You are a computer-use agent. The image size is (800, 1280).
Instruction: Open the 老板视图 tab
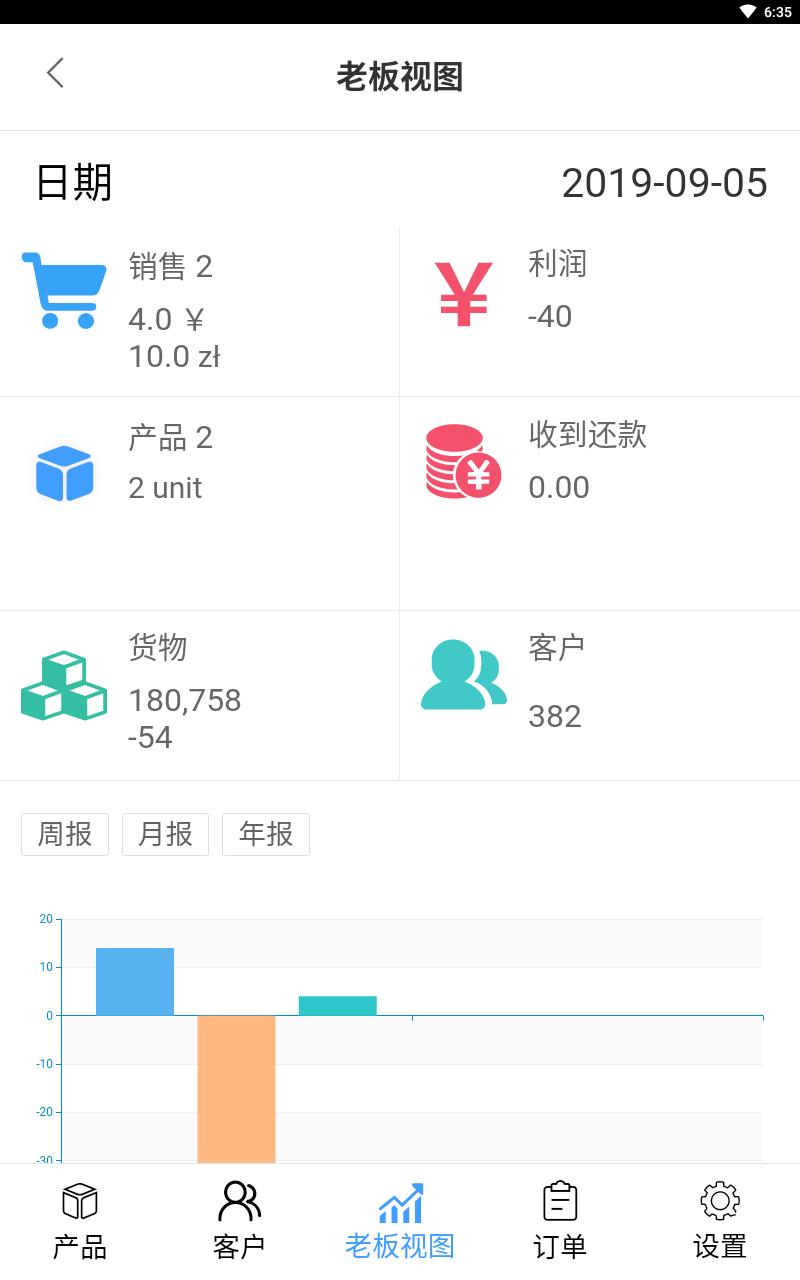point(400,1221)
